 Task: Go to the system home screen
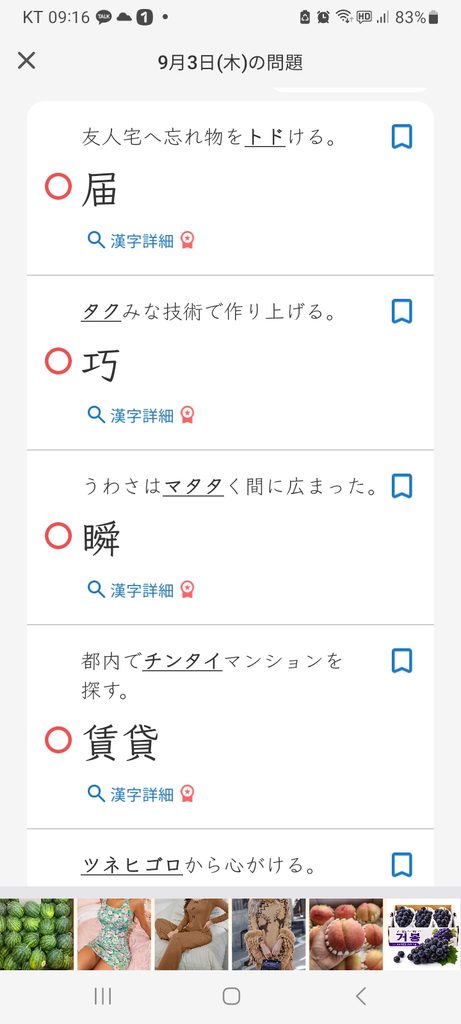[x=231, y=996]
